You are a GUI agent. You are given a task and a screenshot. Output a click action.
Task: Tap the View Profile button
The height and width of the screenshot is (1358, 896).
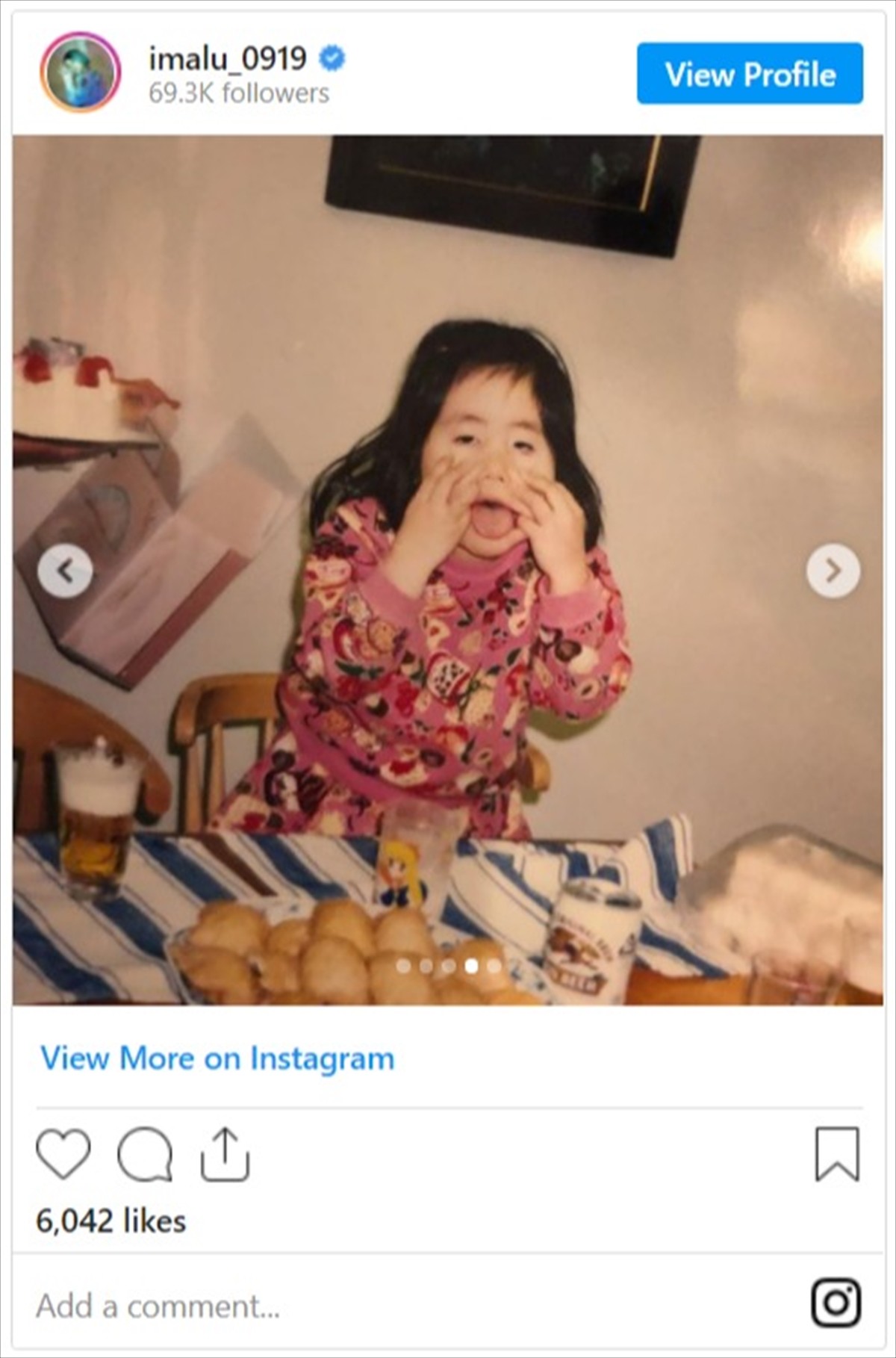point(750,74)
